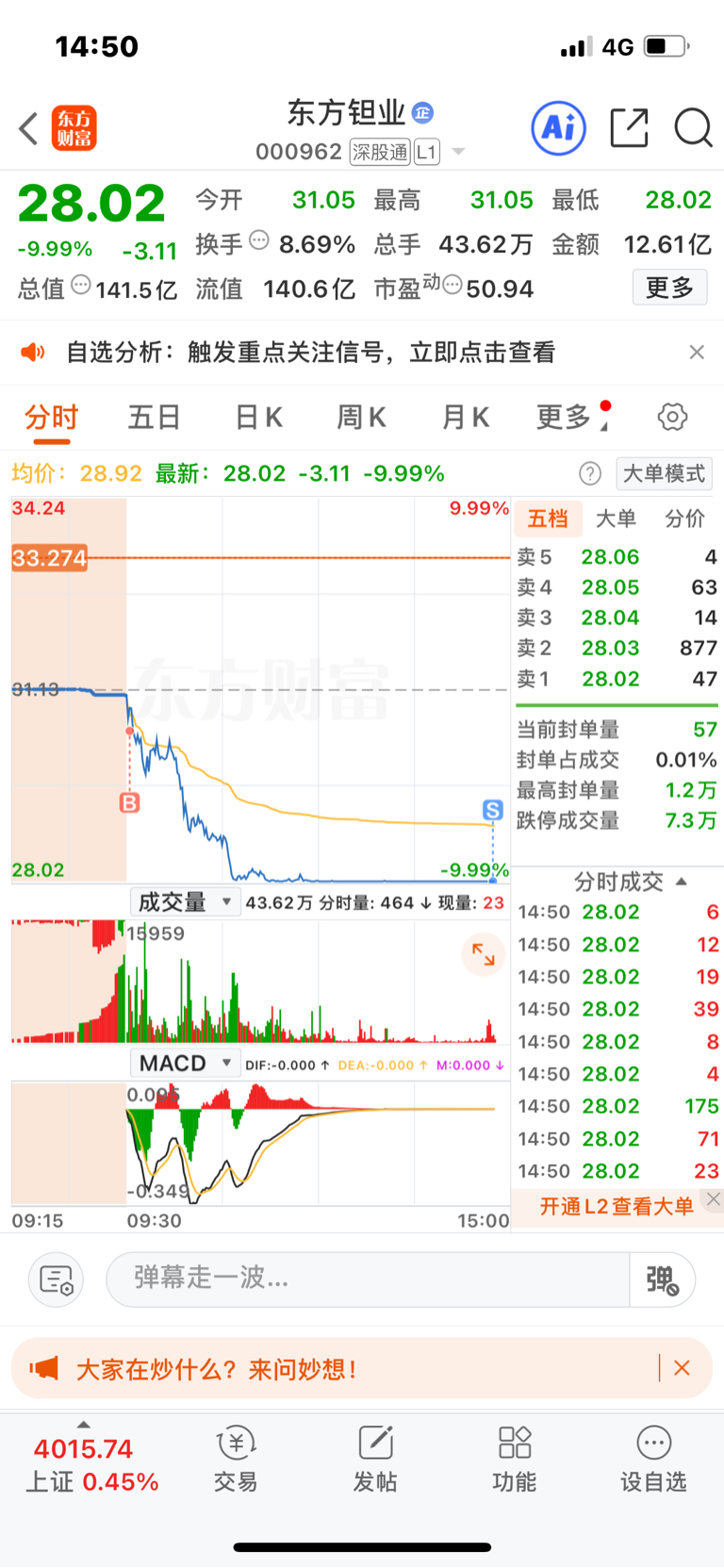The height and width of the screenshot is (1568, 724).
Task: Open chart settings gear
Action: (x=672, y=417)
